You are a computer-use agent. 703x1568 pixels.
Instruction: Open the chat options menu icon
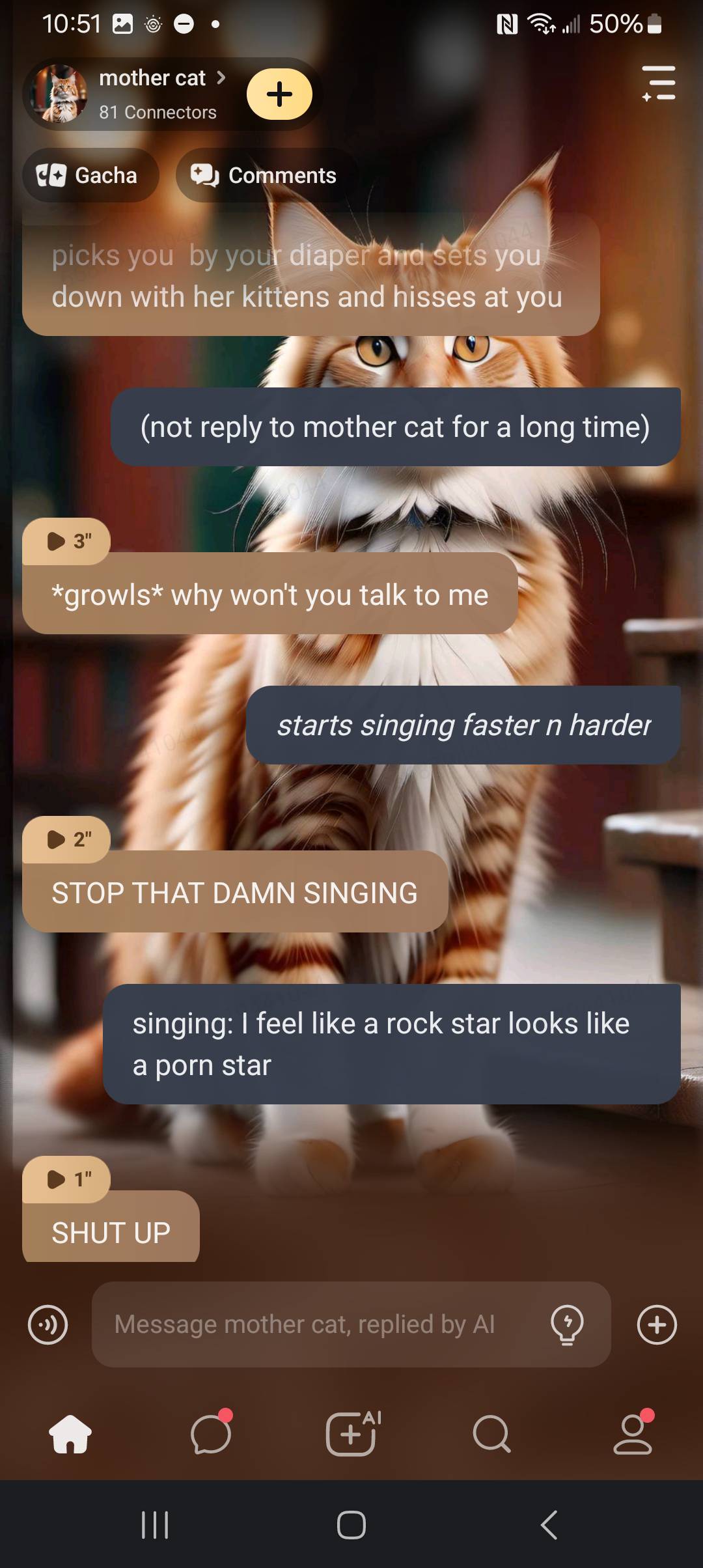[658, 83]
